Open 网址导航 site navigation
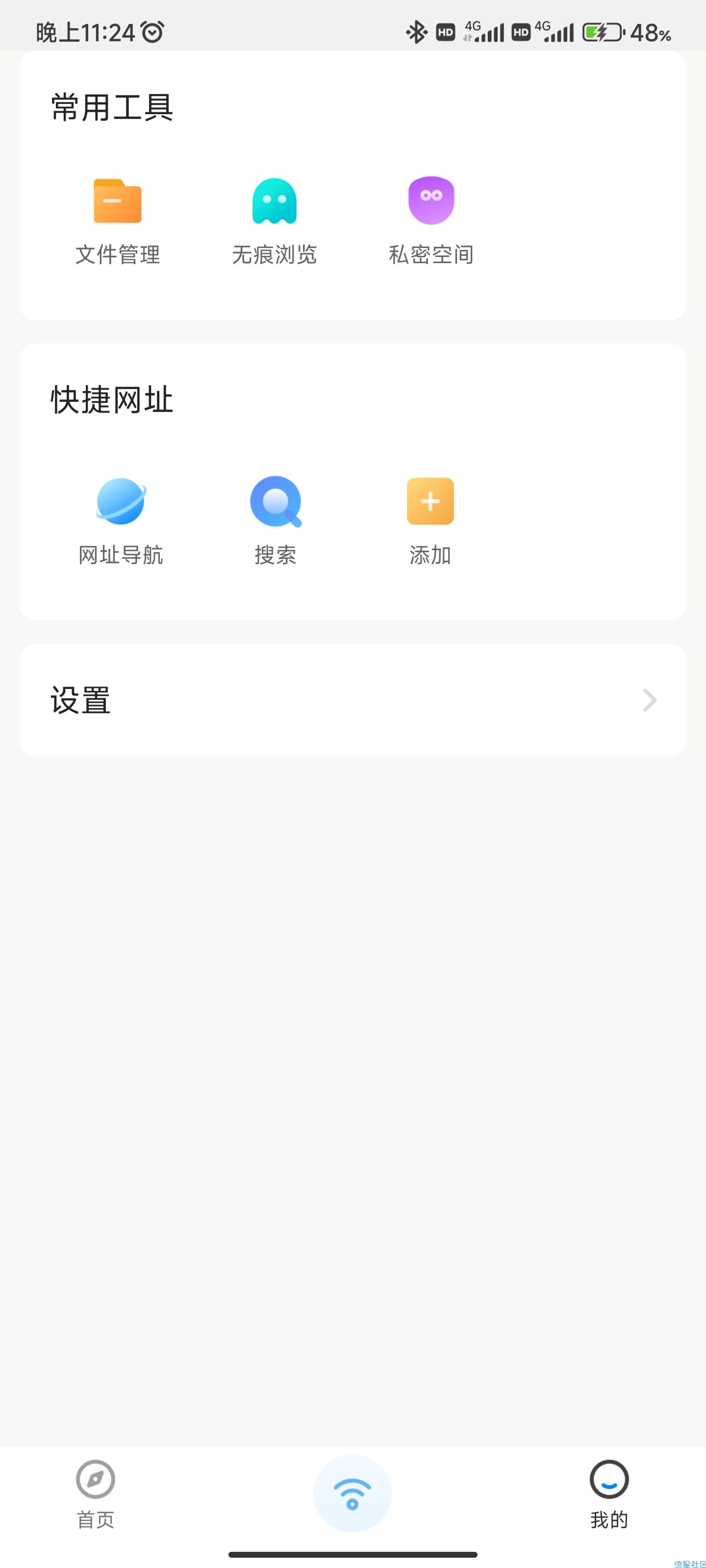706x1568 pixels. (x=121, y=522)
